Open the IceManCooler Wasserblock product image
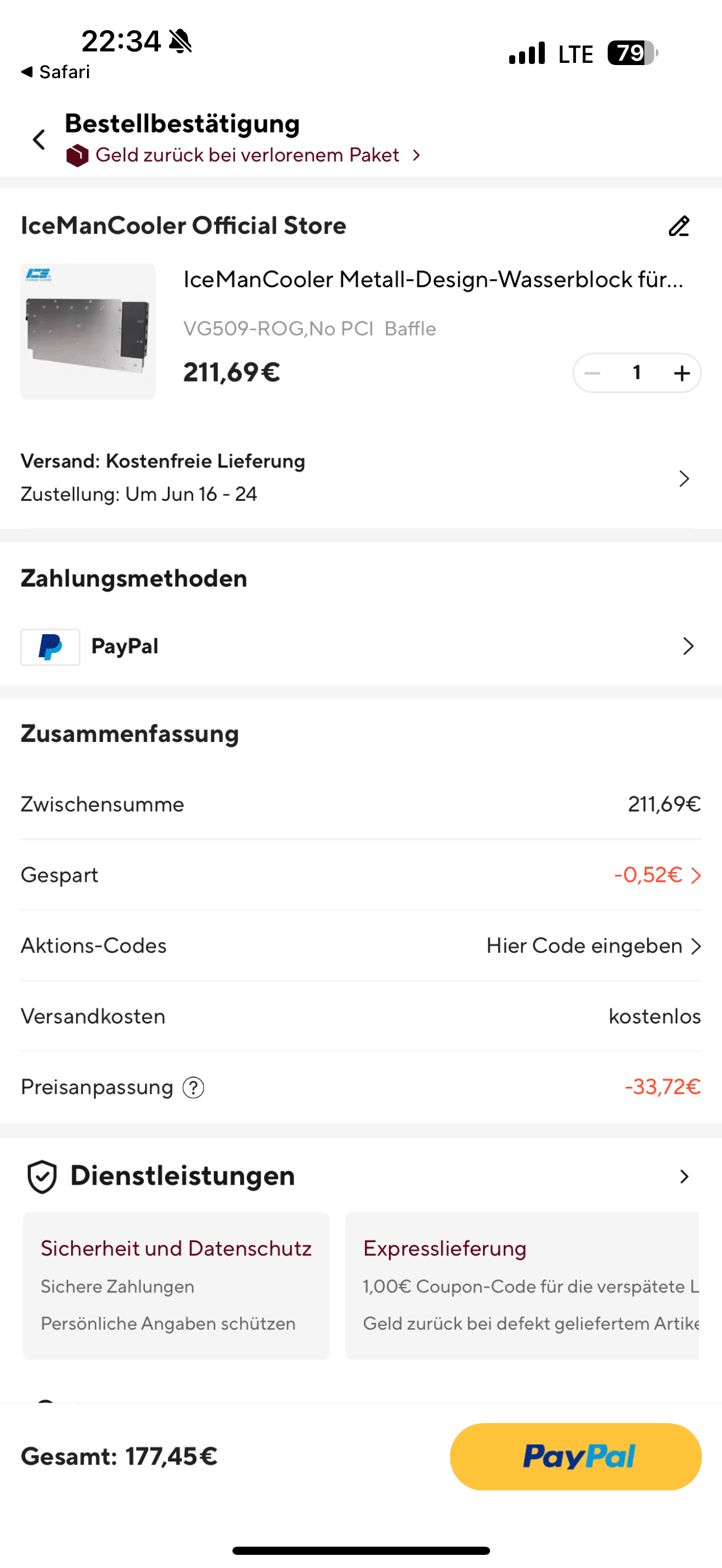Viewport: 722px width, 1568px height. [x=88, y=332]
